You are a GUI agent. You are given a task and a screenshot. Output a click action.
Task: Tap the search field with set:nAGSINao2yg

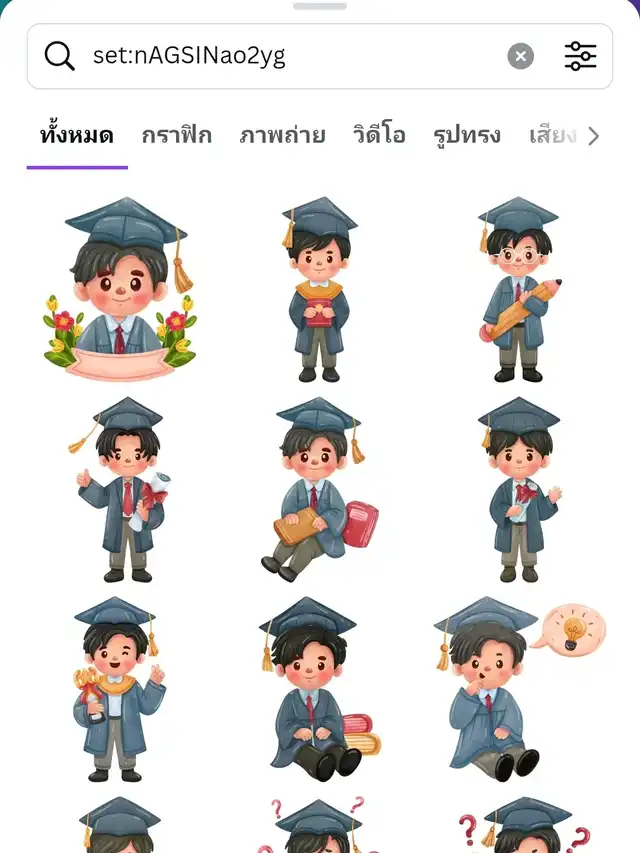290,56
